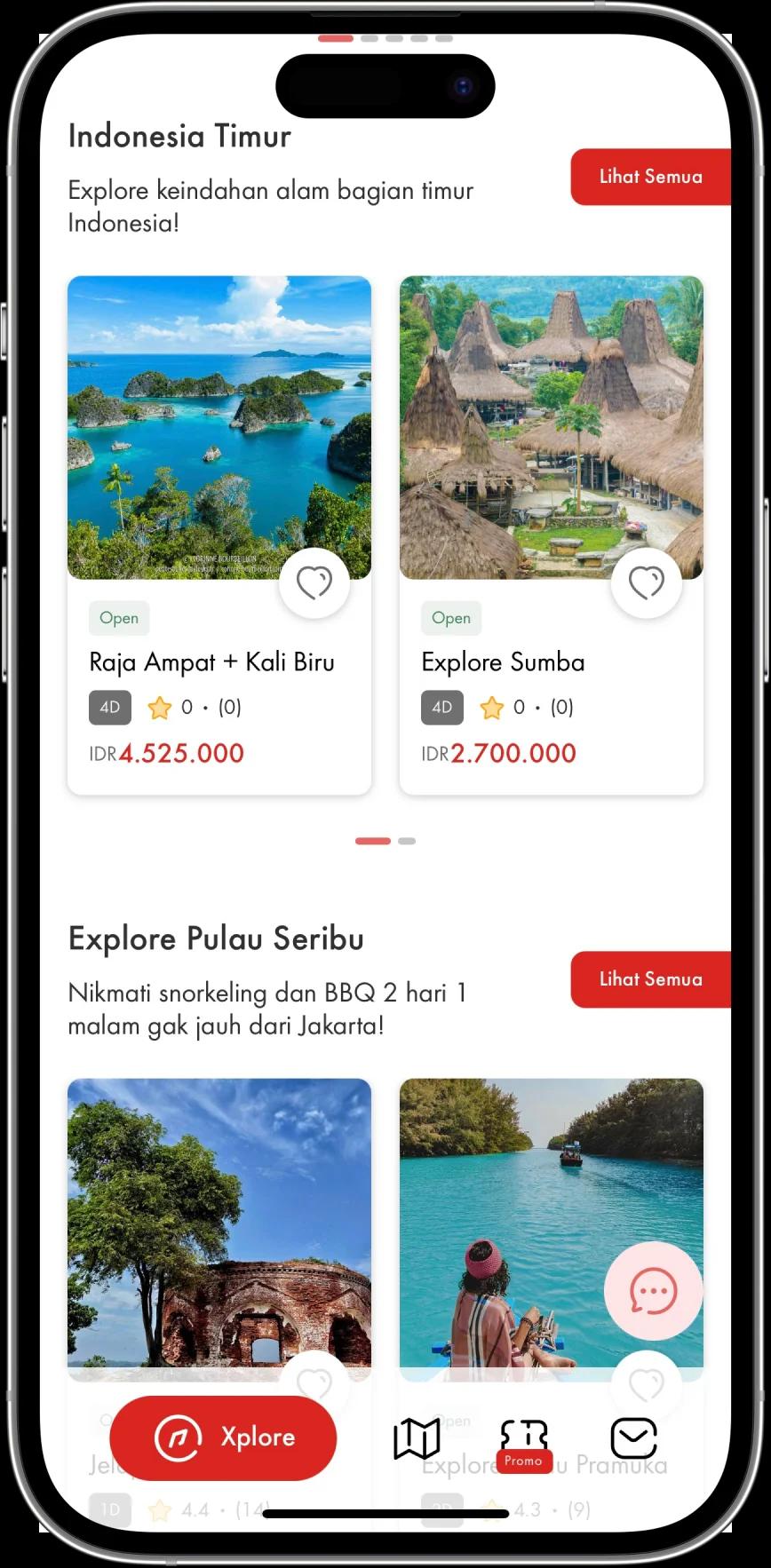Tap the star rating icon on Raja Ampat card

[160, 708]
